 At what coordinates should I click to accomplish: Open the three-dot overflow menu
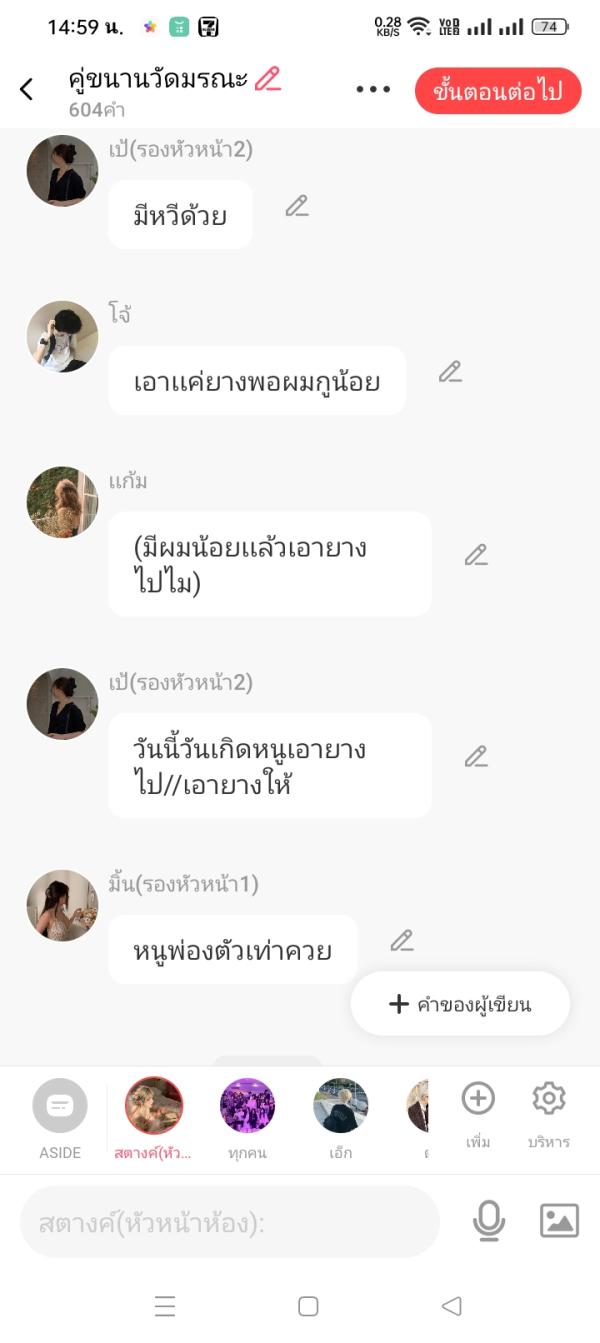tap(373, 89)
